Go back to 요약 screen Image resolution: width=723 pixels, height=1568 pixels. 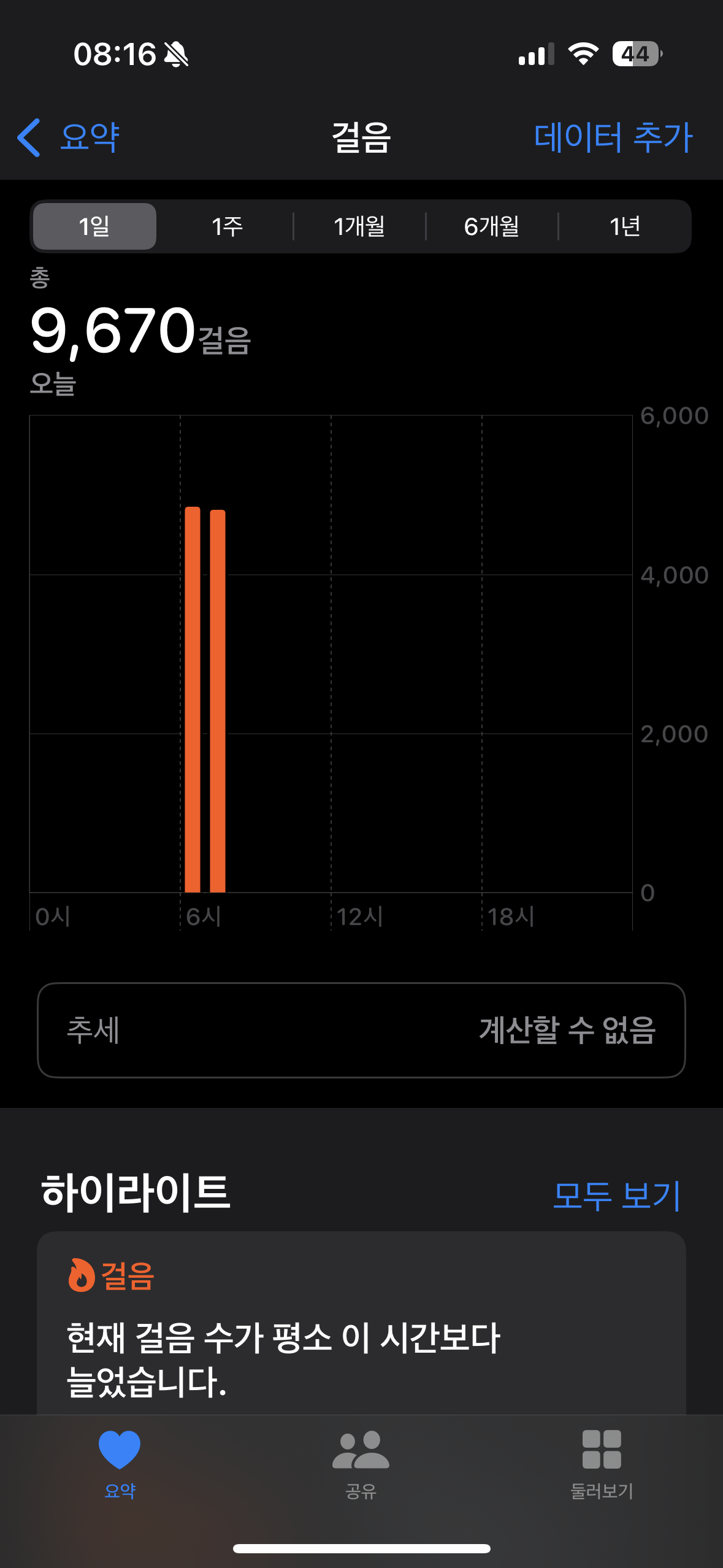click(69, 137)
